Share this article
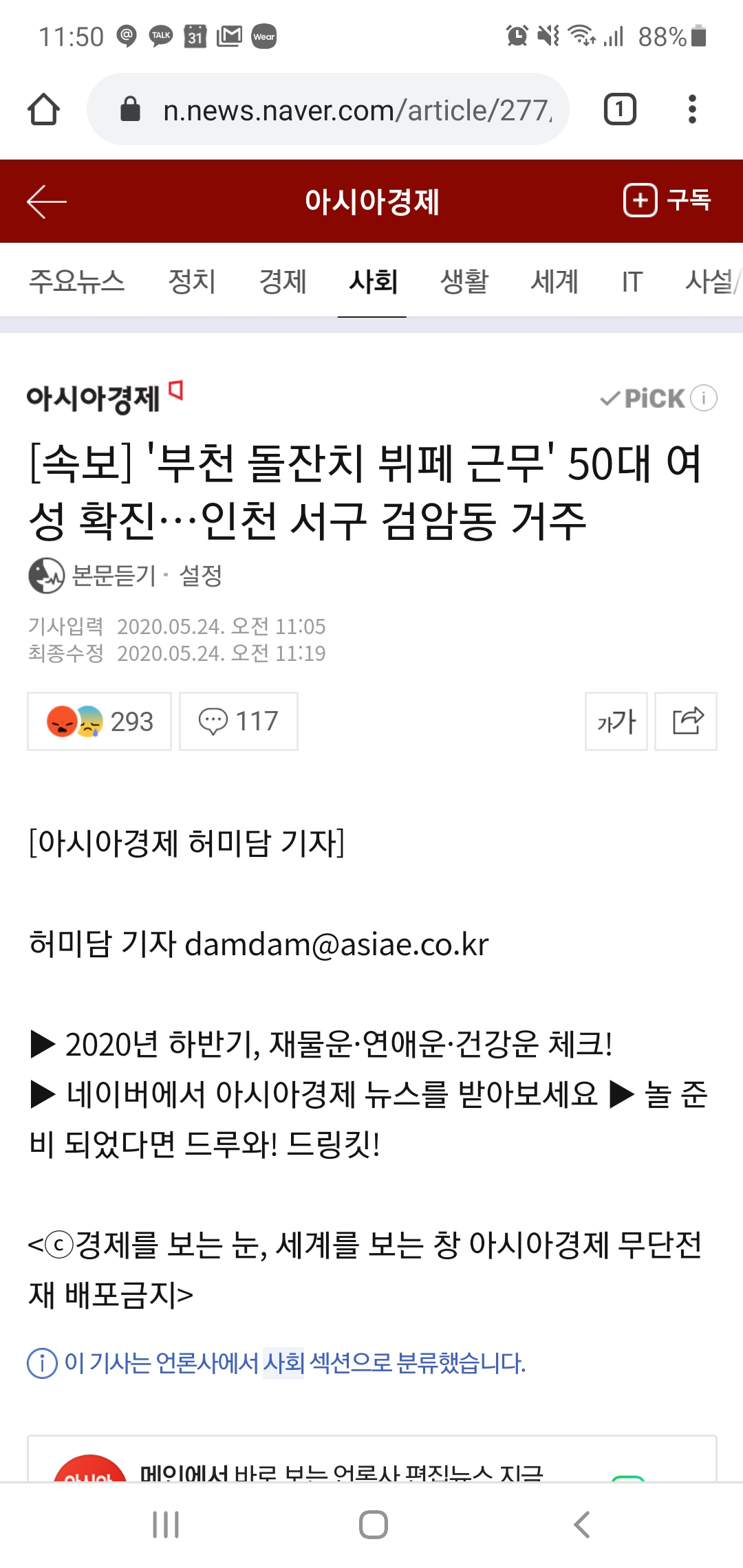This screenshot has height=1568, width=743. [x=686, y=721]
